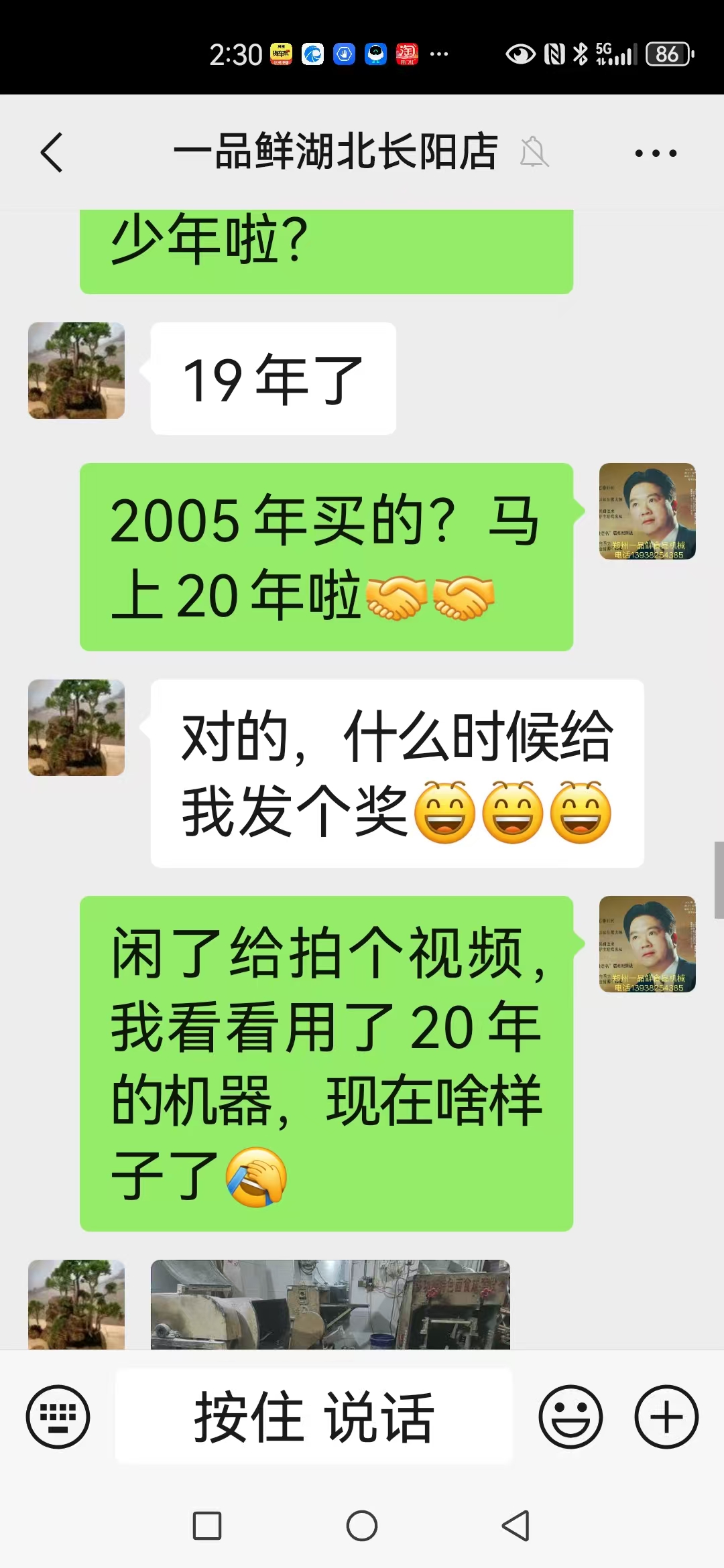
Task: Open the chat's three-dot options menu
Action: [x=656, y=153]
